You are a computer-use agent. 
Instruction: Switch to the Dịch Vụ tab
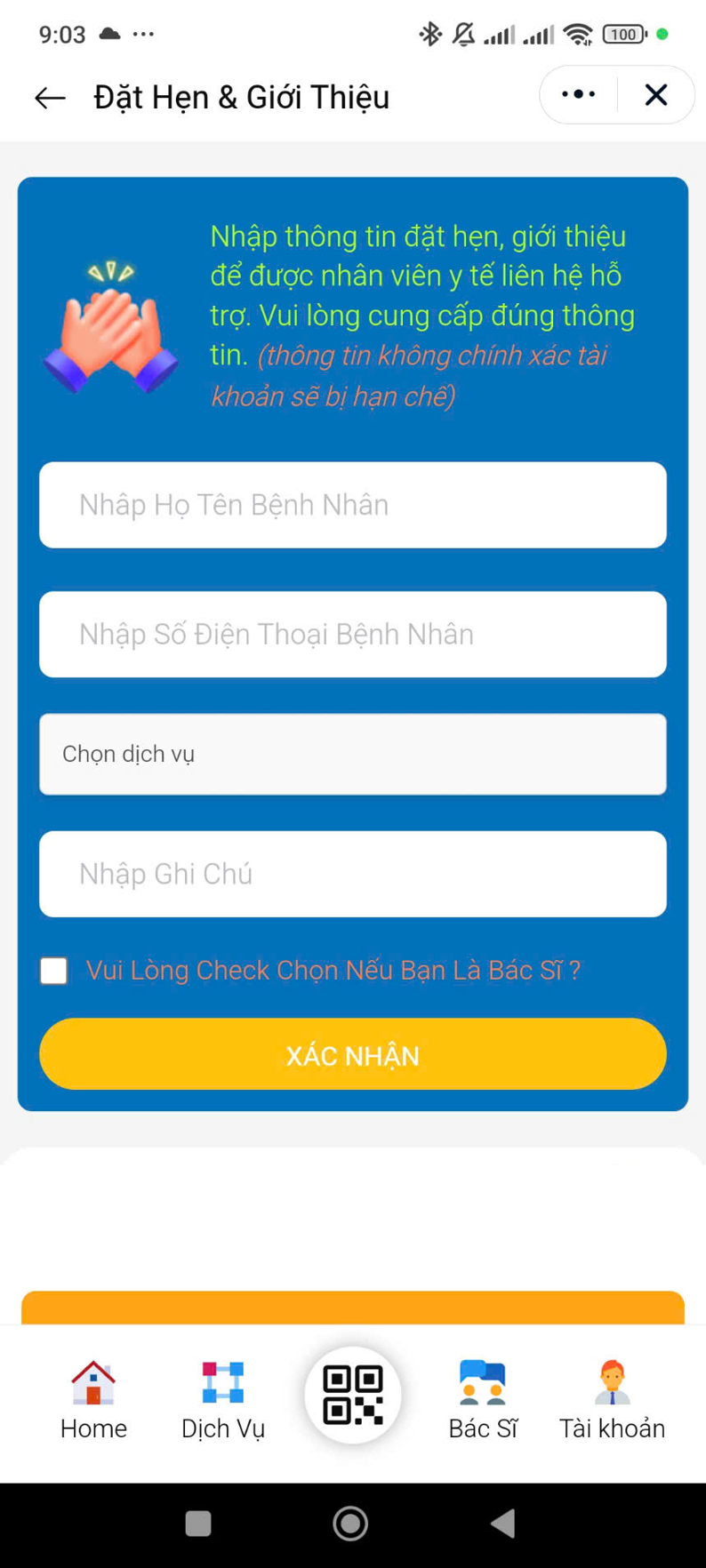tap(223, 1400)
